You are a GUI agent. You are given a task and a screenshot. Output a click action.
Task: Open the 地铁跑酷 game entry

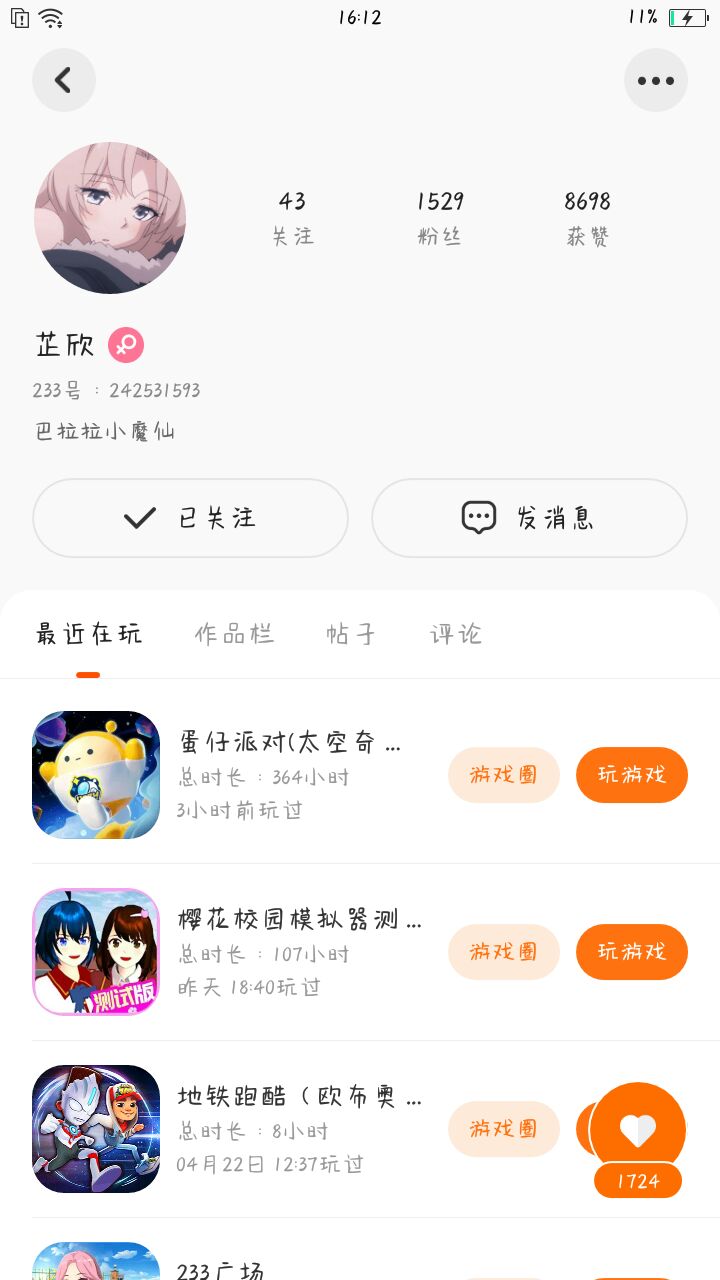(300, 1098)
